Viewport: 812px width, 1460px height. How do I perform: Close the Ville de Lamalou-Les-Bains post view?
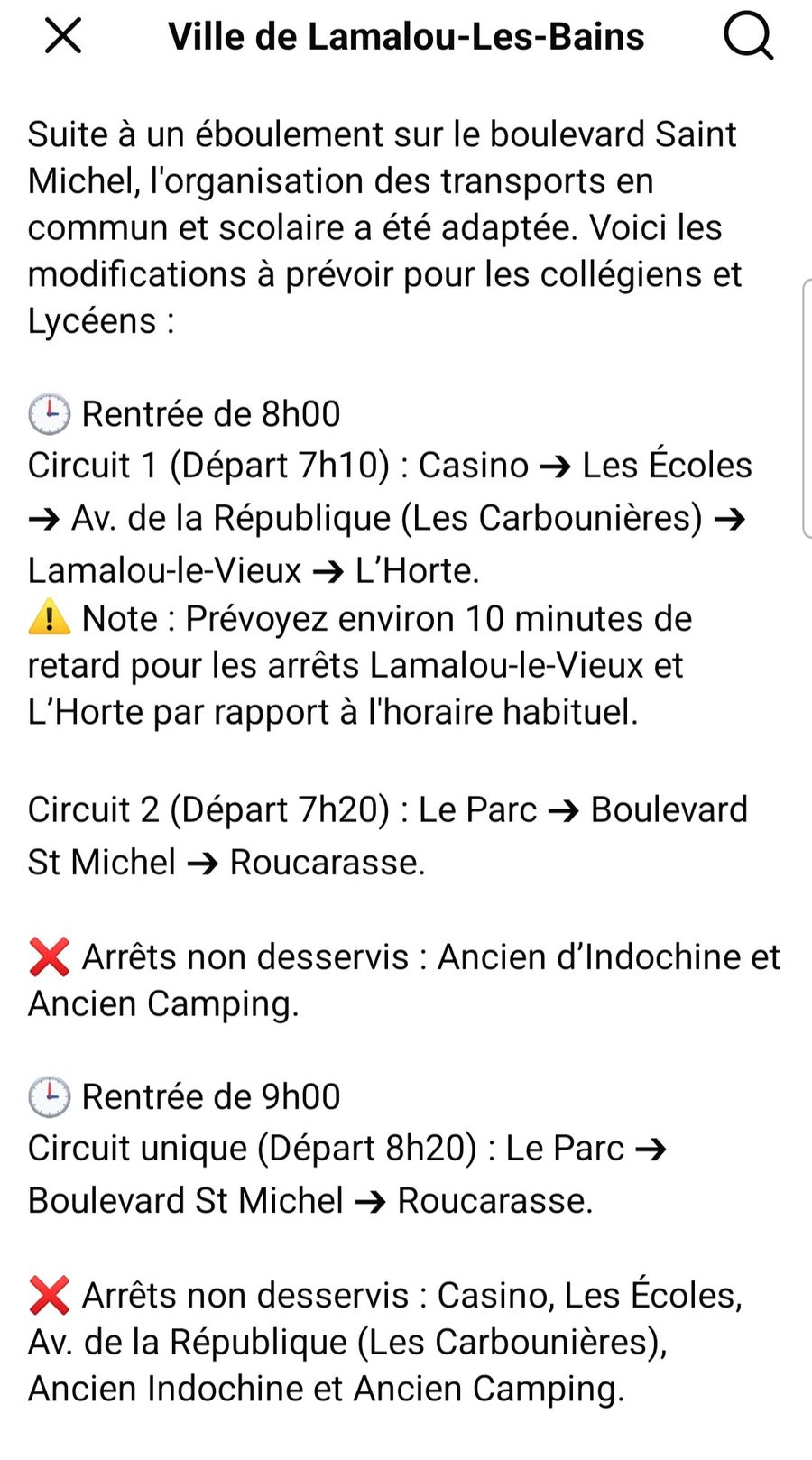click(63, 37)
